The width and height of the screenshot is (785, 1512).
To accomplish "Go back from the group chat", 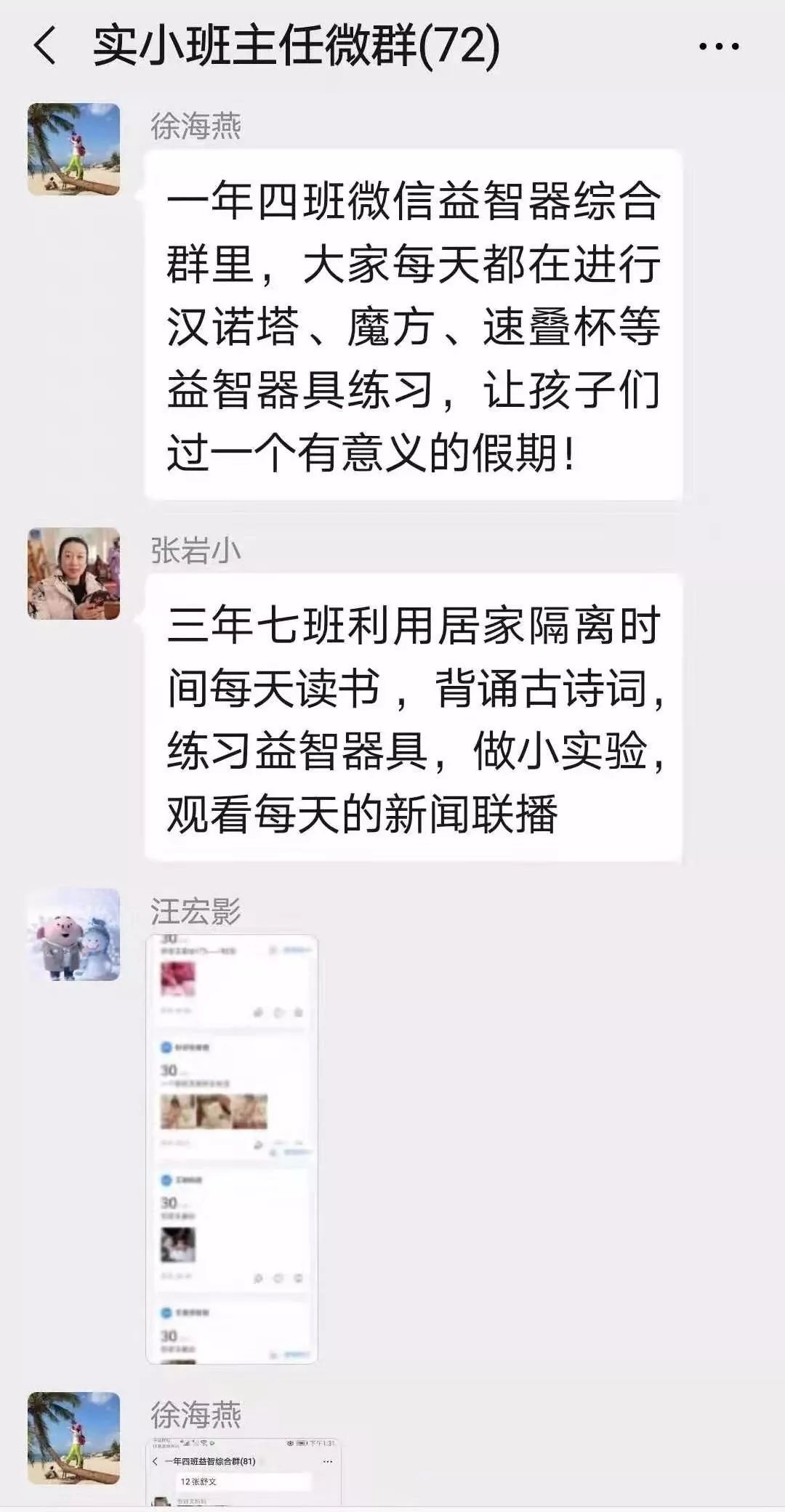I will 45,45.
